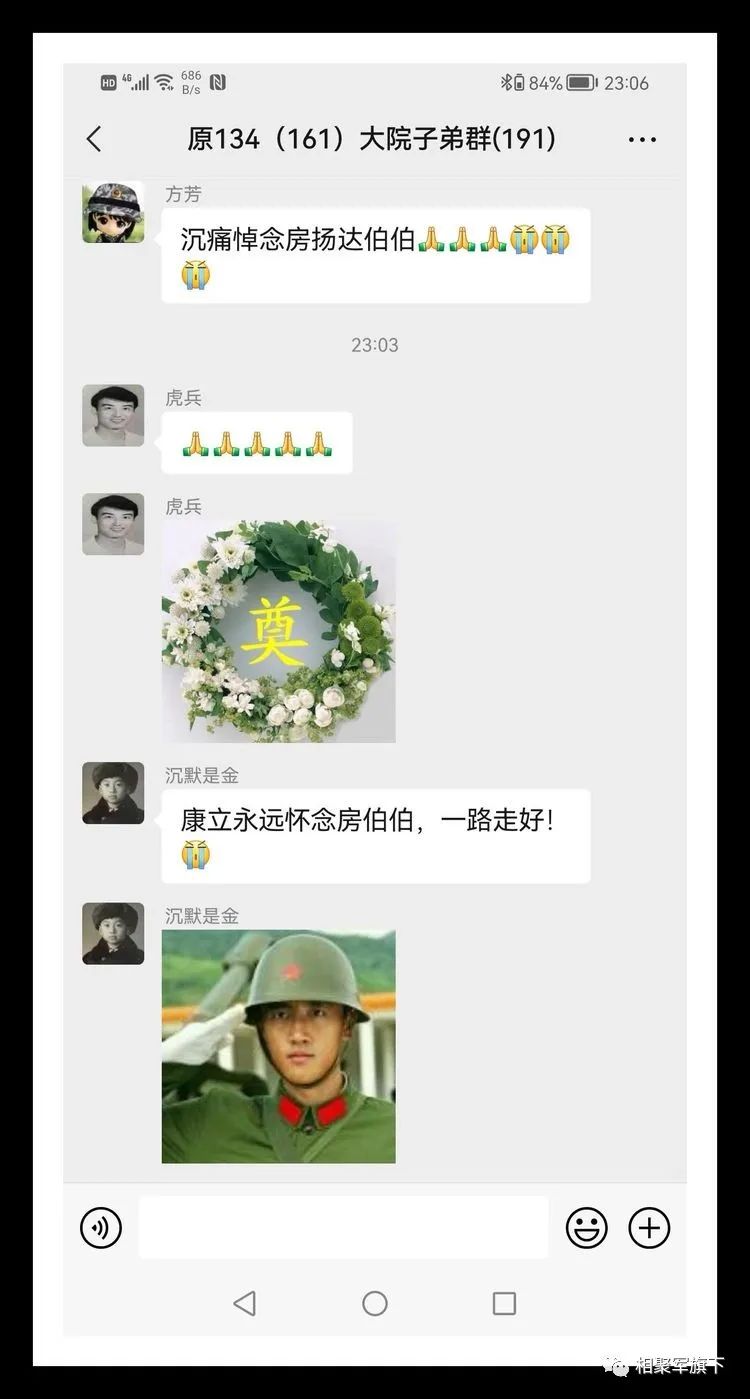View 方芳's profile avatar
Image resolution: width=750 pixels, height=1399 pixels.
pyautogui.click(x=113, y=213)
